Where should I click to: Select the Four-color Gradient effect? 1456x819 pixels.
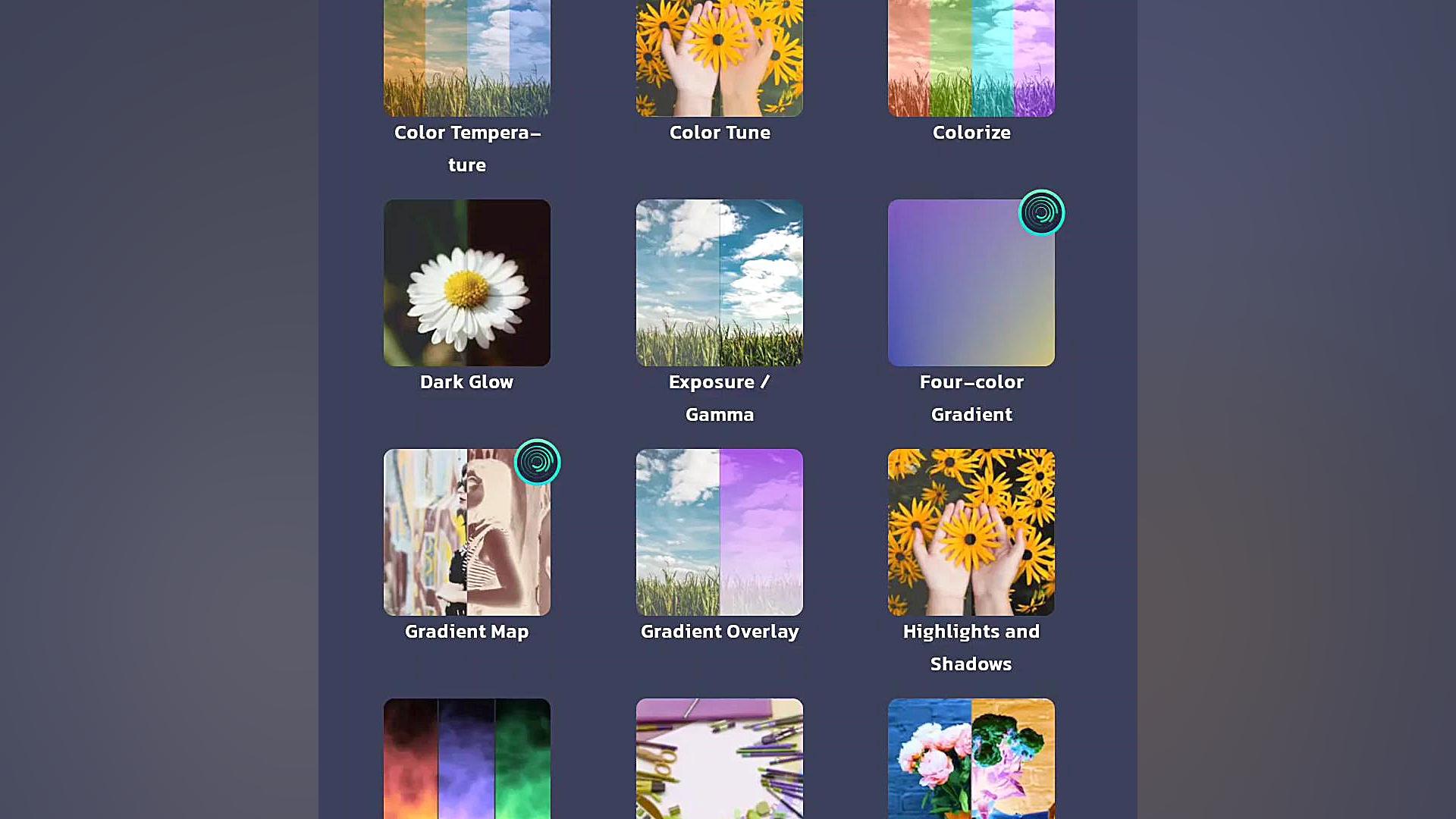click(x=971, y=283)
